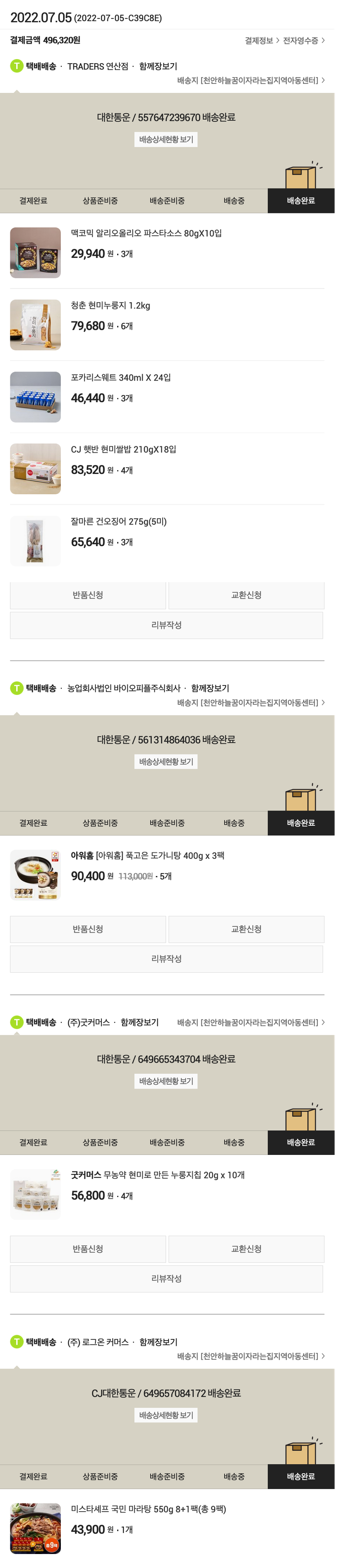Viewport: 338px width, 1568px height.
Task: Write a review for 아워홈 도가니탕
Action: [166, 959]
